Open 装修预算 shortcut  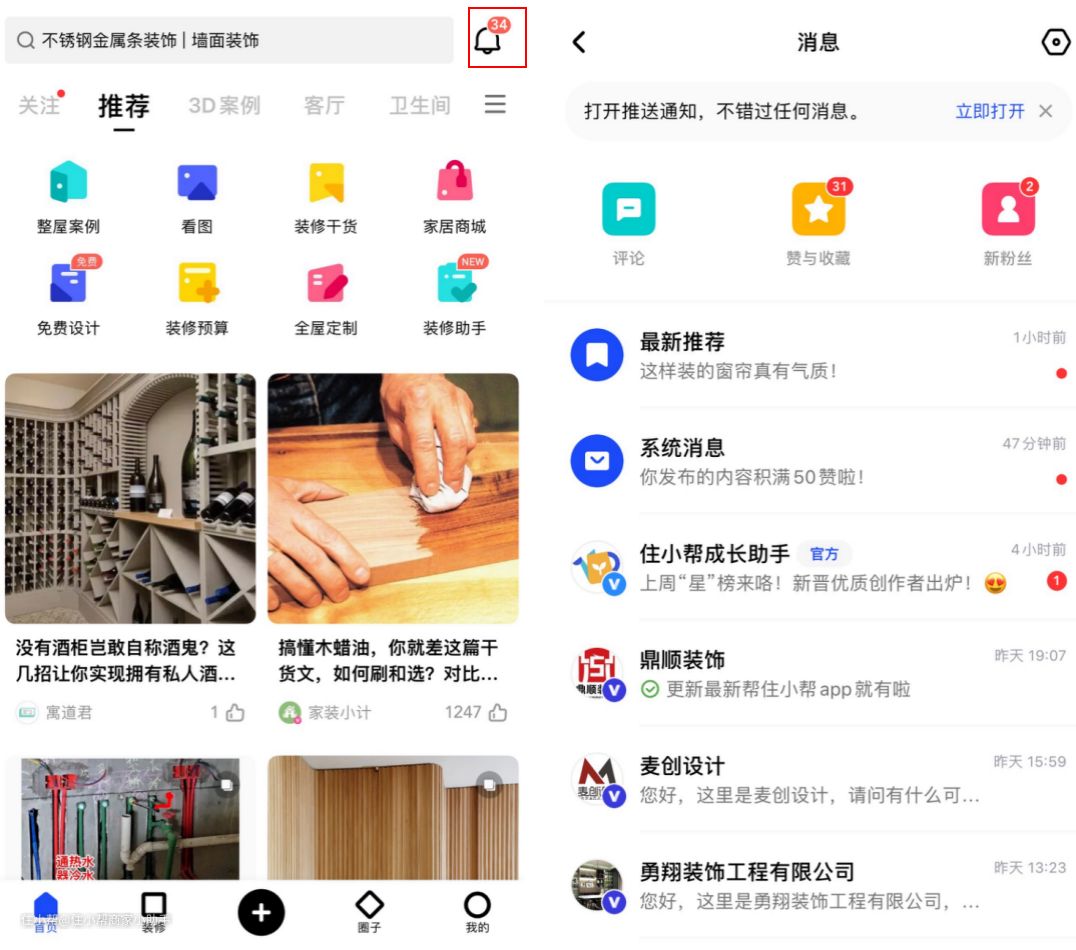click(197, 297)
